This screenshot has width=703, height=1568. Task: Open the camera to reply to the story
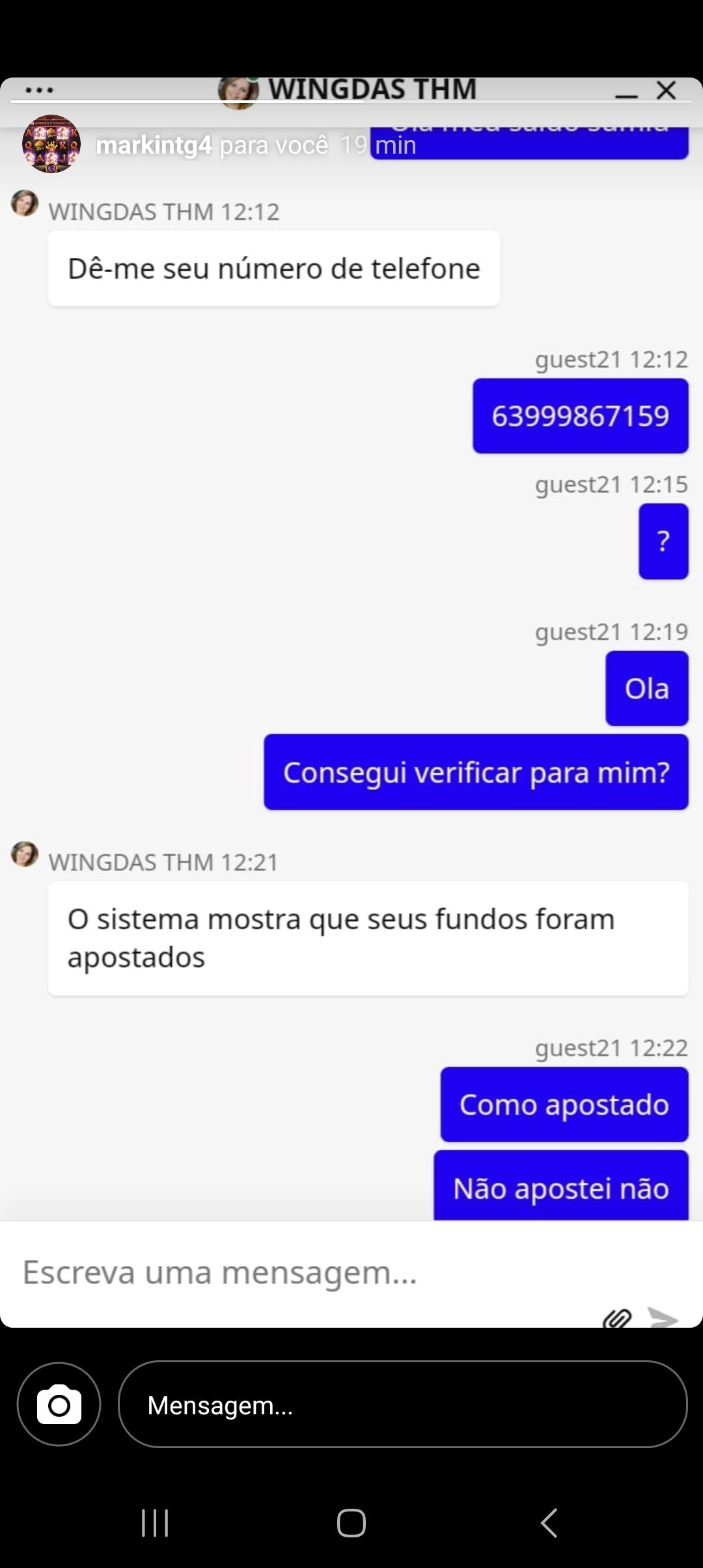[x=59, y=1405]
